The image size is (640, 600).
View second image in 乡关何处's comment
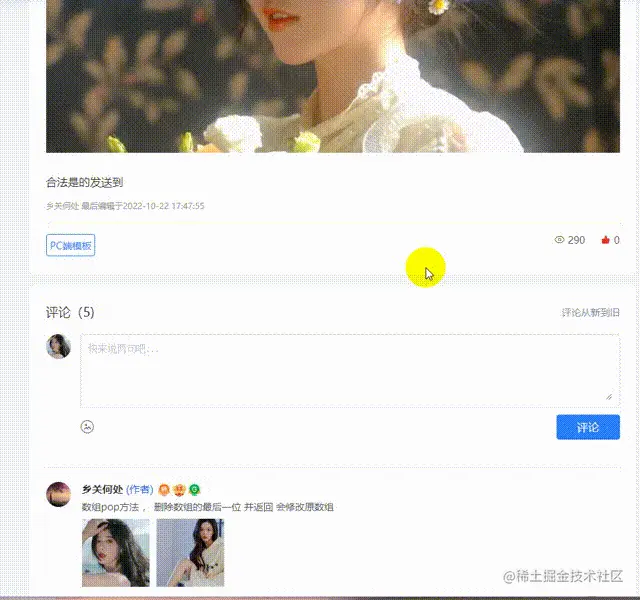[x=190, y=552]
